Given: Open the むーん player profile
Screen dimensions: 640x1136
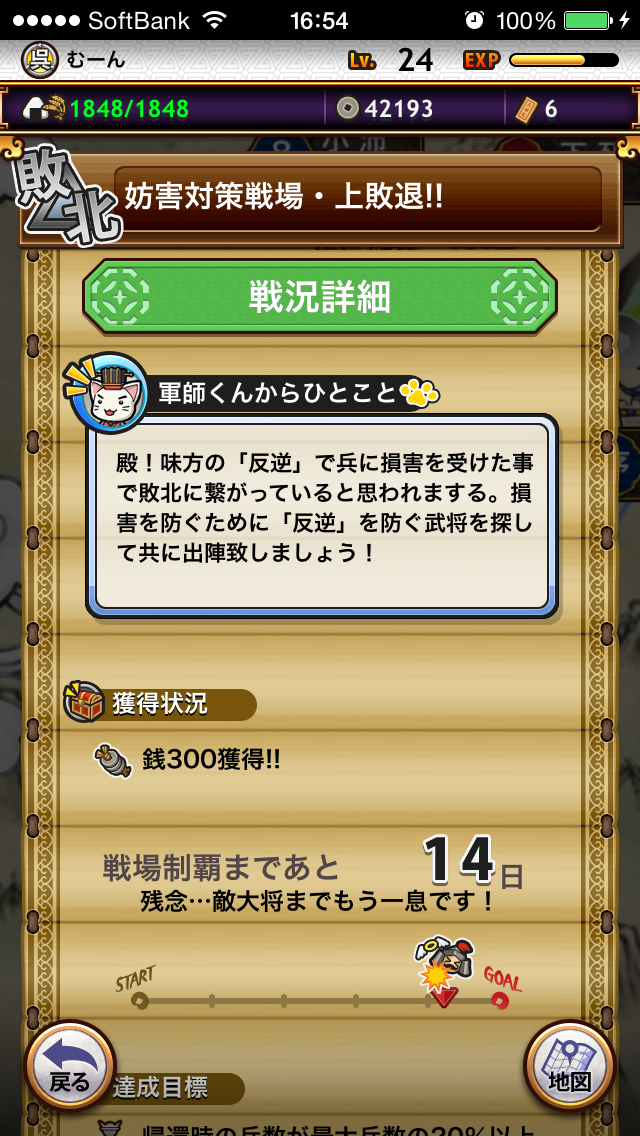Looking at the screenshot, I should click(73, 59).
